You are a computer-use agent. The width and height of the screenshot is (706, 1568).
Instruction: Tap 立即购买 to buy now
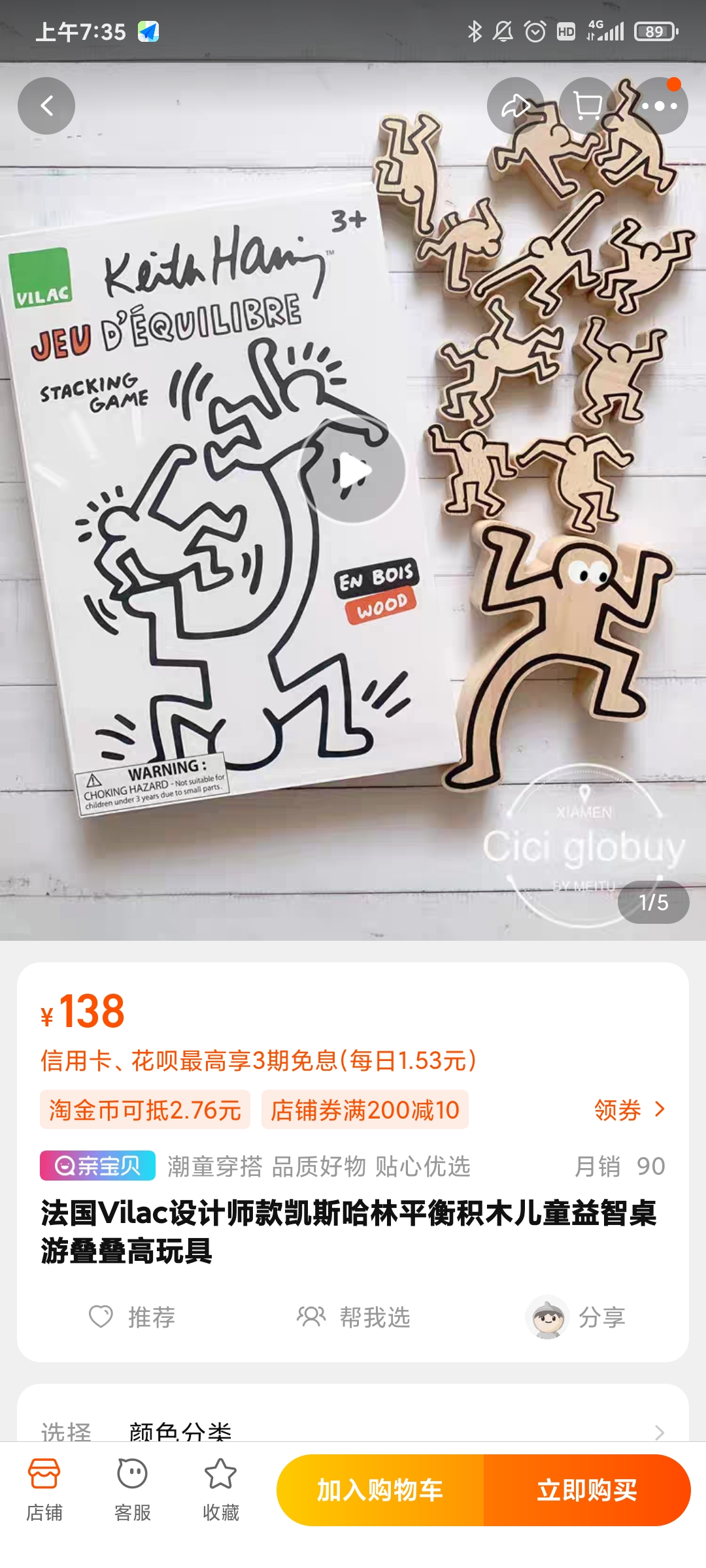586,1490
